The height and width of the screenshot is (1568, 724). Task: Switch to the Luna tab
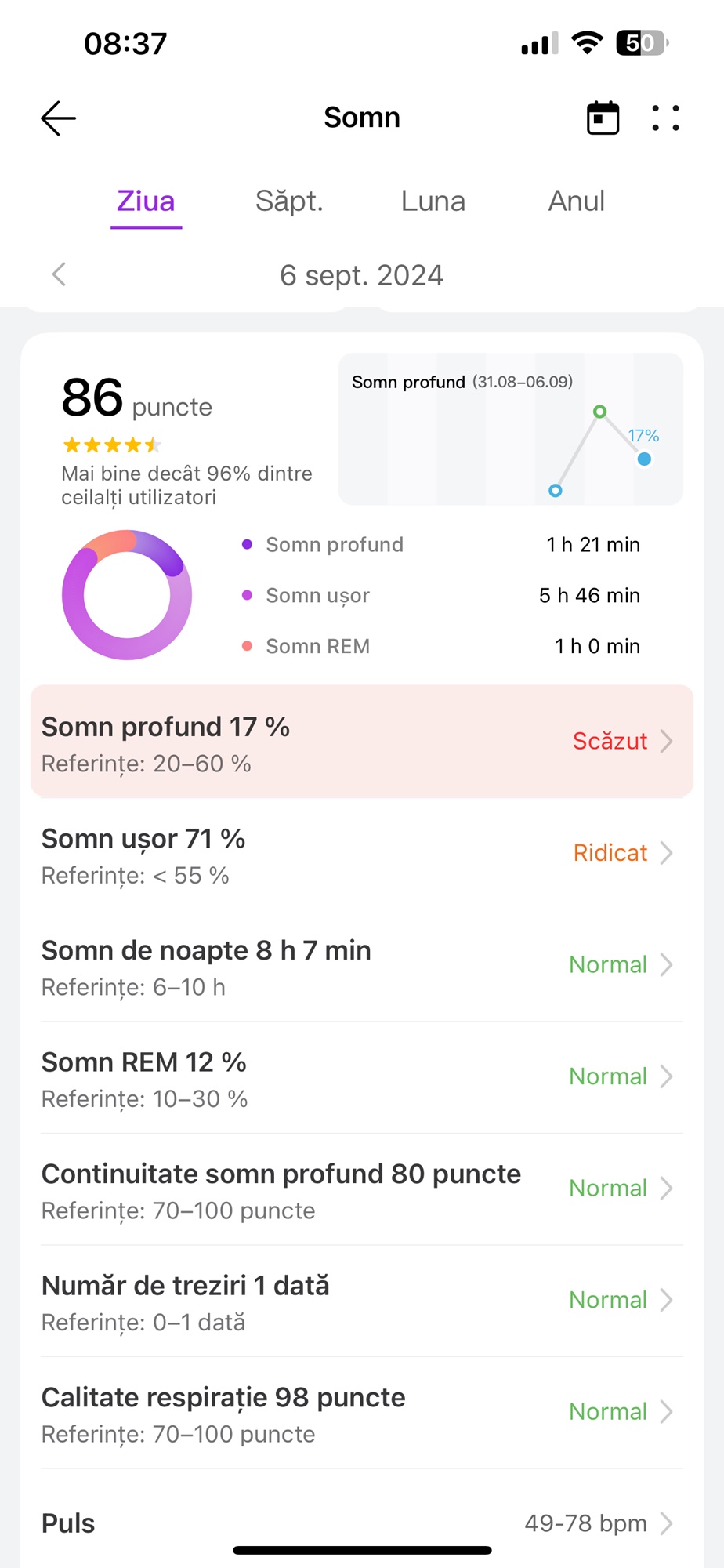click(x=433, y=201)
